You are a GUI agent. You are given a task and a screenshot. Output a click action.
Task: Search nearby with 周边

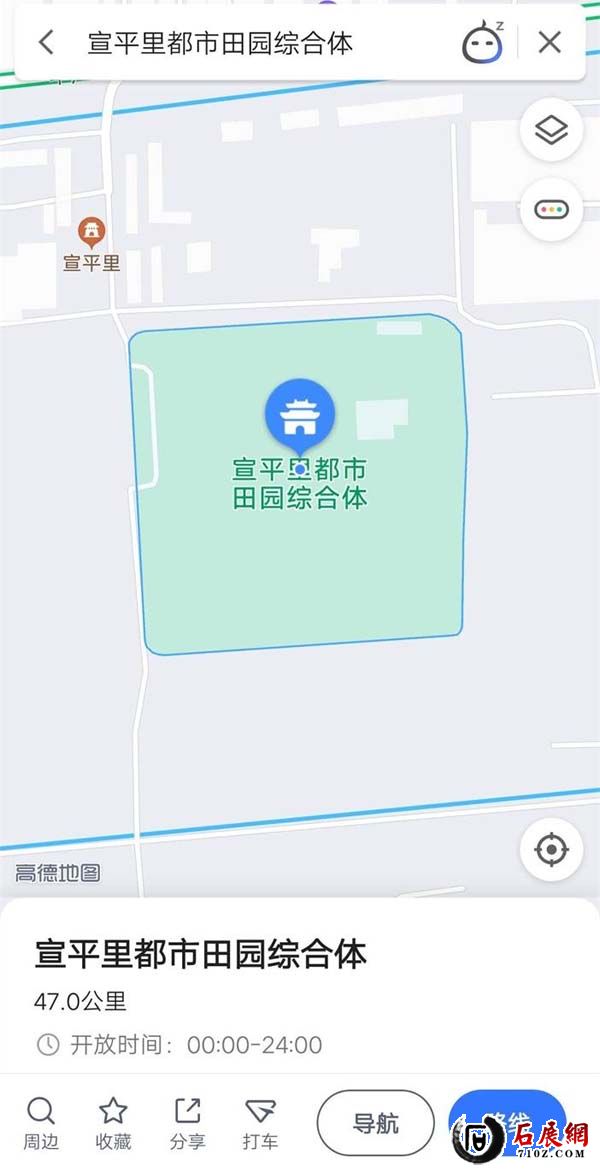(40, 1122)
